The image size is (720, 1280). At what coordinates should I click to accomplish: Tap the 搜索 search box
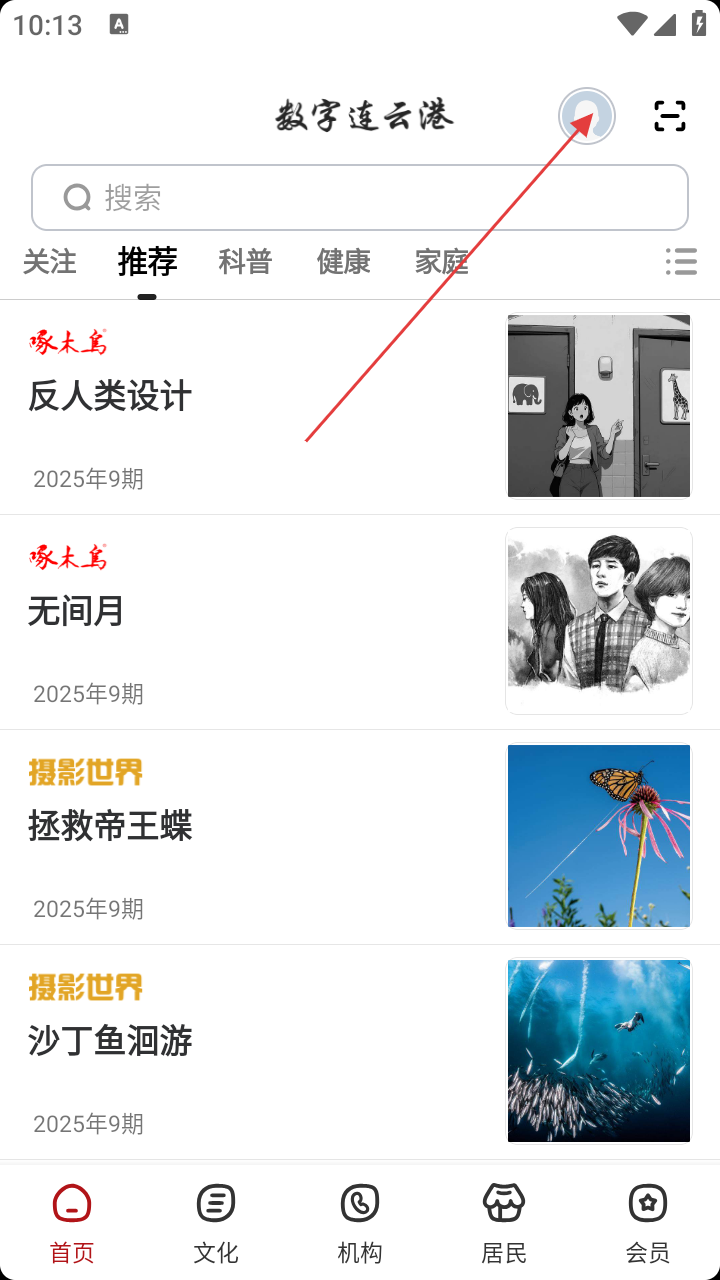coord(360,198)
